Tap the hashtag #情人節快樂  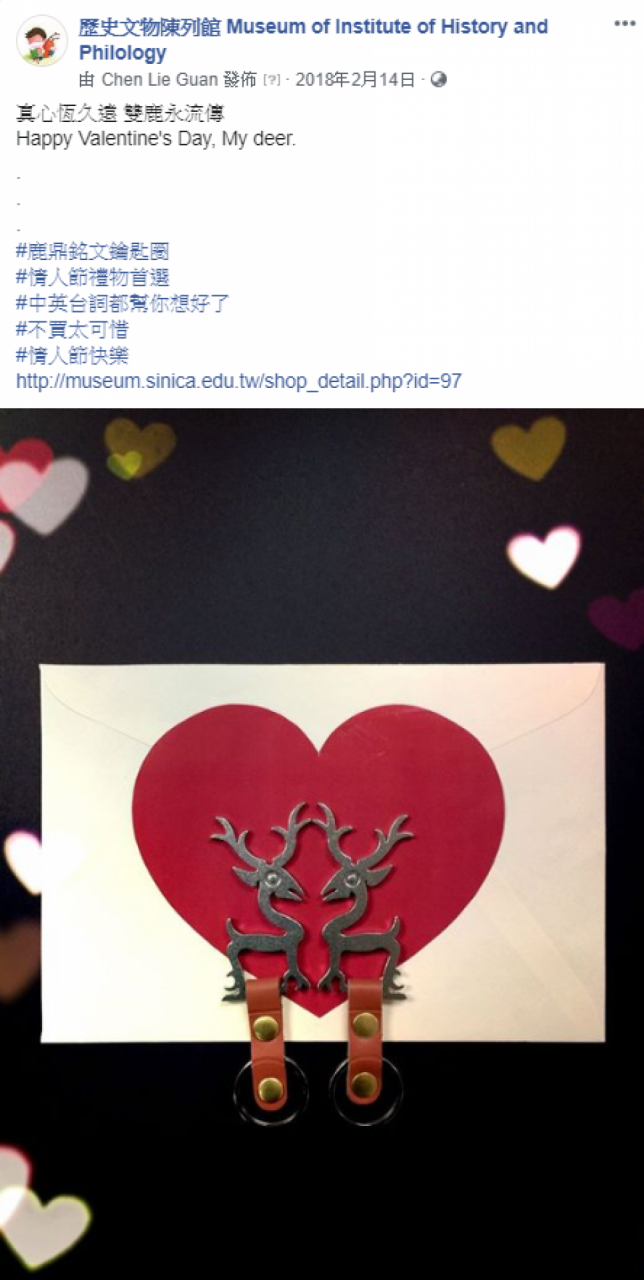point(73,355)
